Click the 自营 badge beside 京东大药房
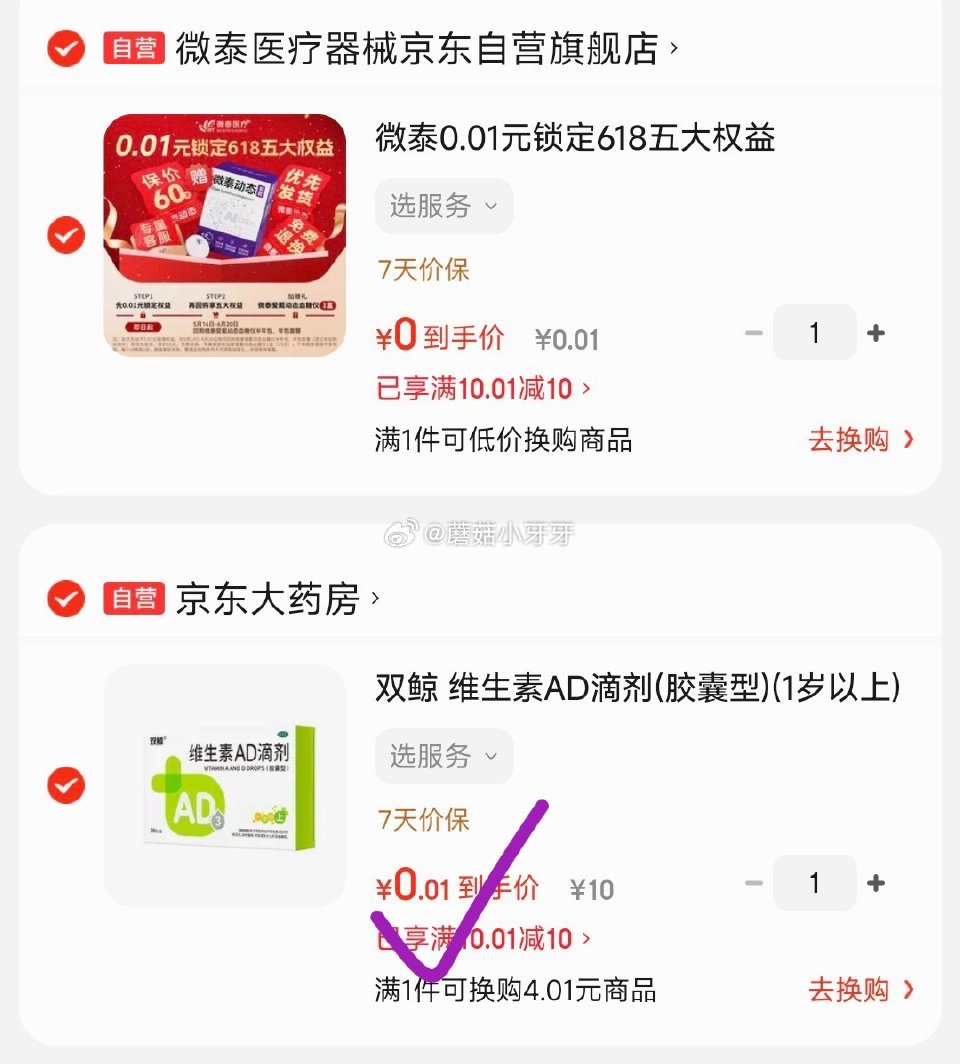 pyautogui.click(x=133, y=598)
